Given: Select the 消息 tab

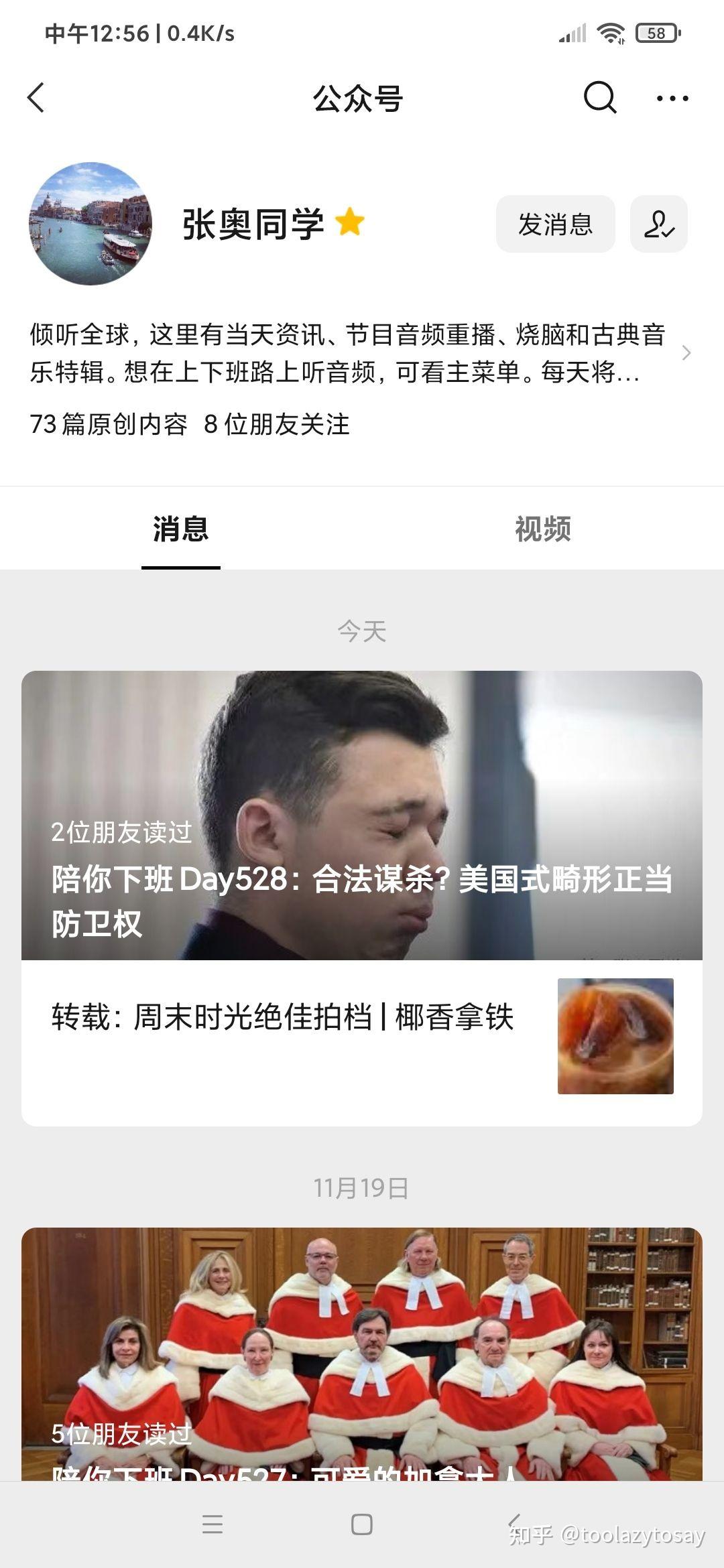Looking at the screenshot, I should pos(180,529).
